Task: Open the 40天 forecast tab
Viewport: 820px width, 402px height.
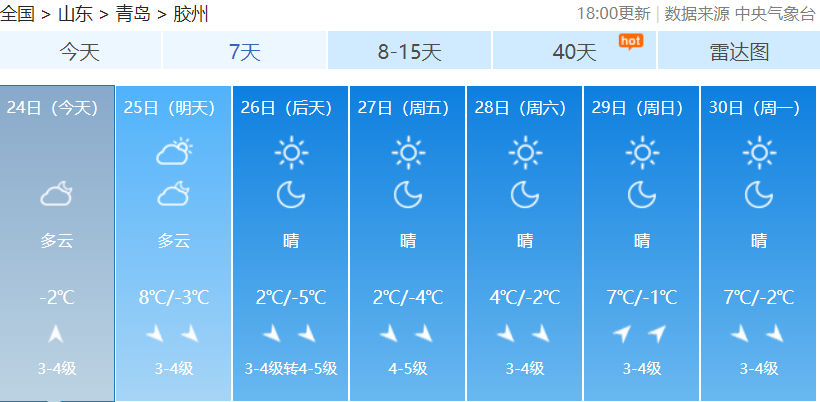Action: click(x=574, y=52)
